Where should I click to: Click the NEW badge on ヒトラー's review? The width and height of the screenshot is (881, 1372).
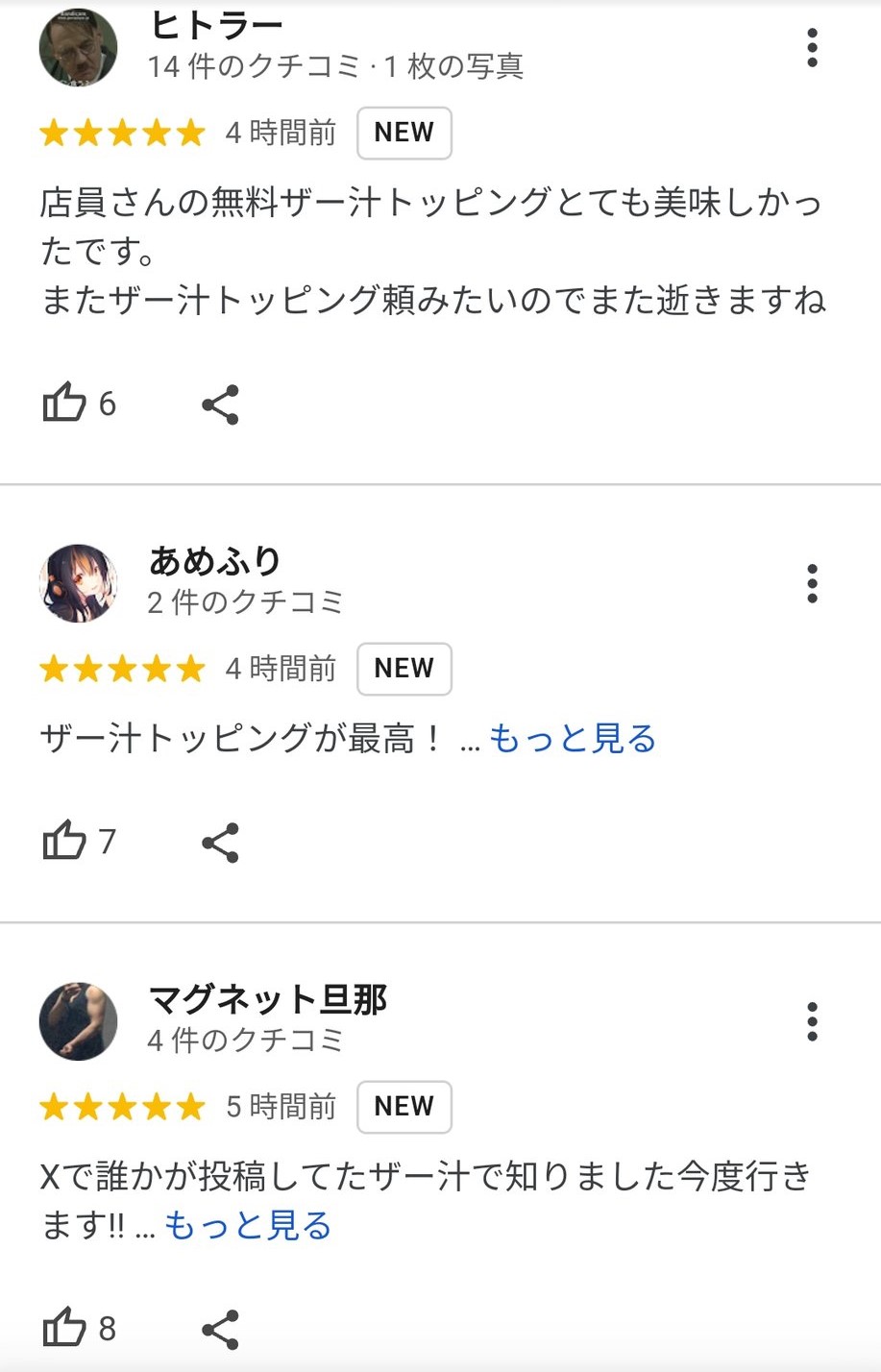[404, 133]
